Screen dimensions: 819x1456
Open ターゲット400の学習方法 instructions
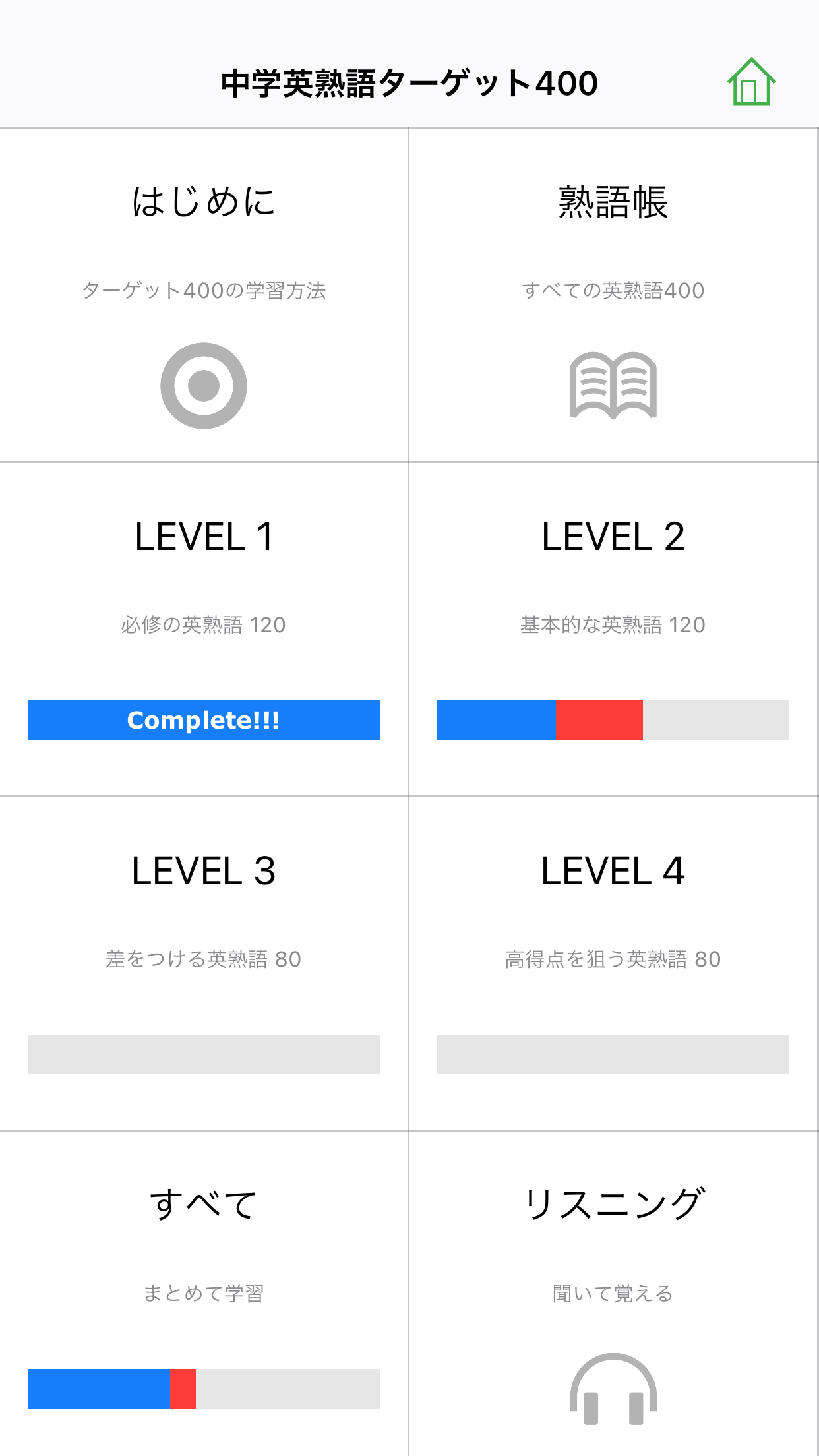point(203,289)
